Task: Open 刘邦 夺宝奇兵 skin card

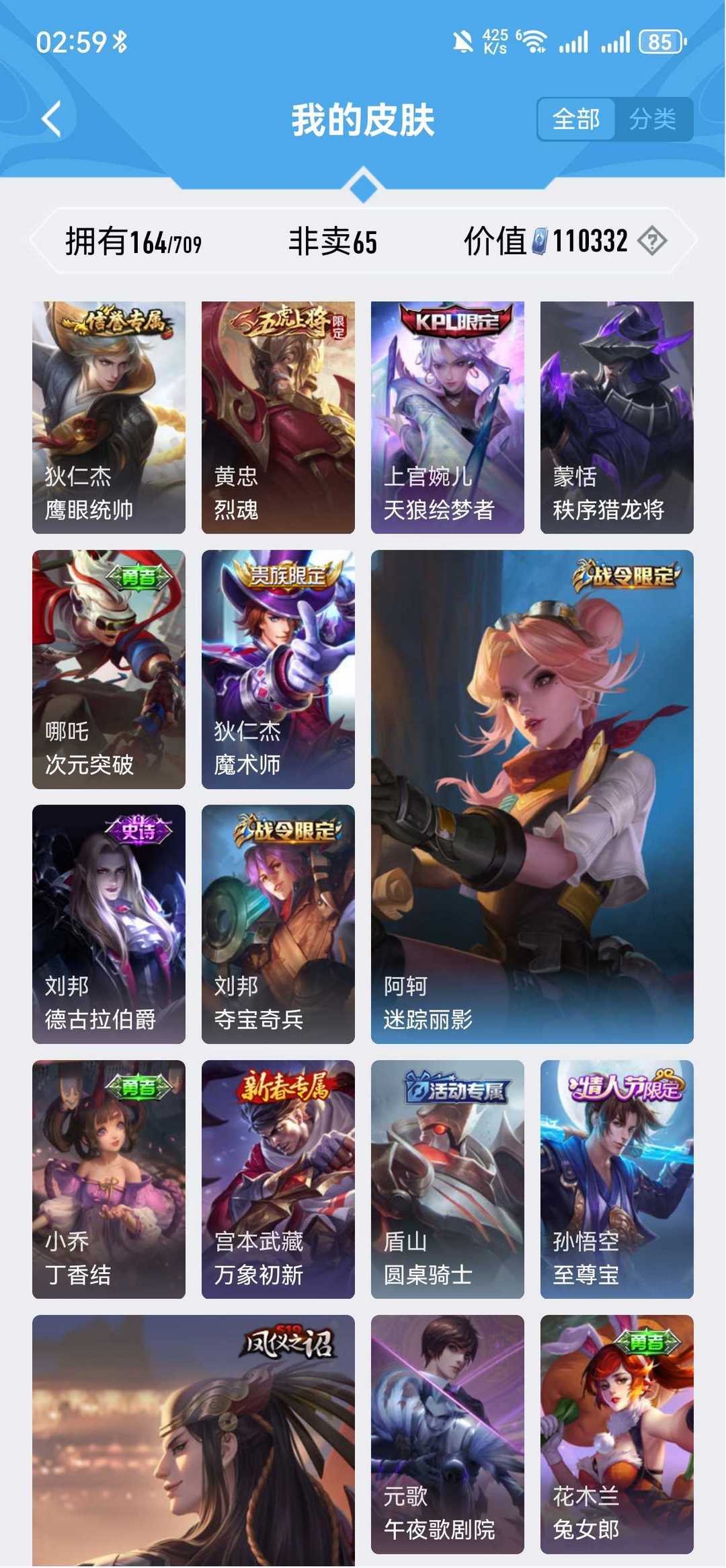Action: pyautogui.click(x=278, y=924)
